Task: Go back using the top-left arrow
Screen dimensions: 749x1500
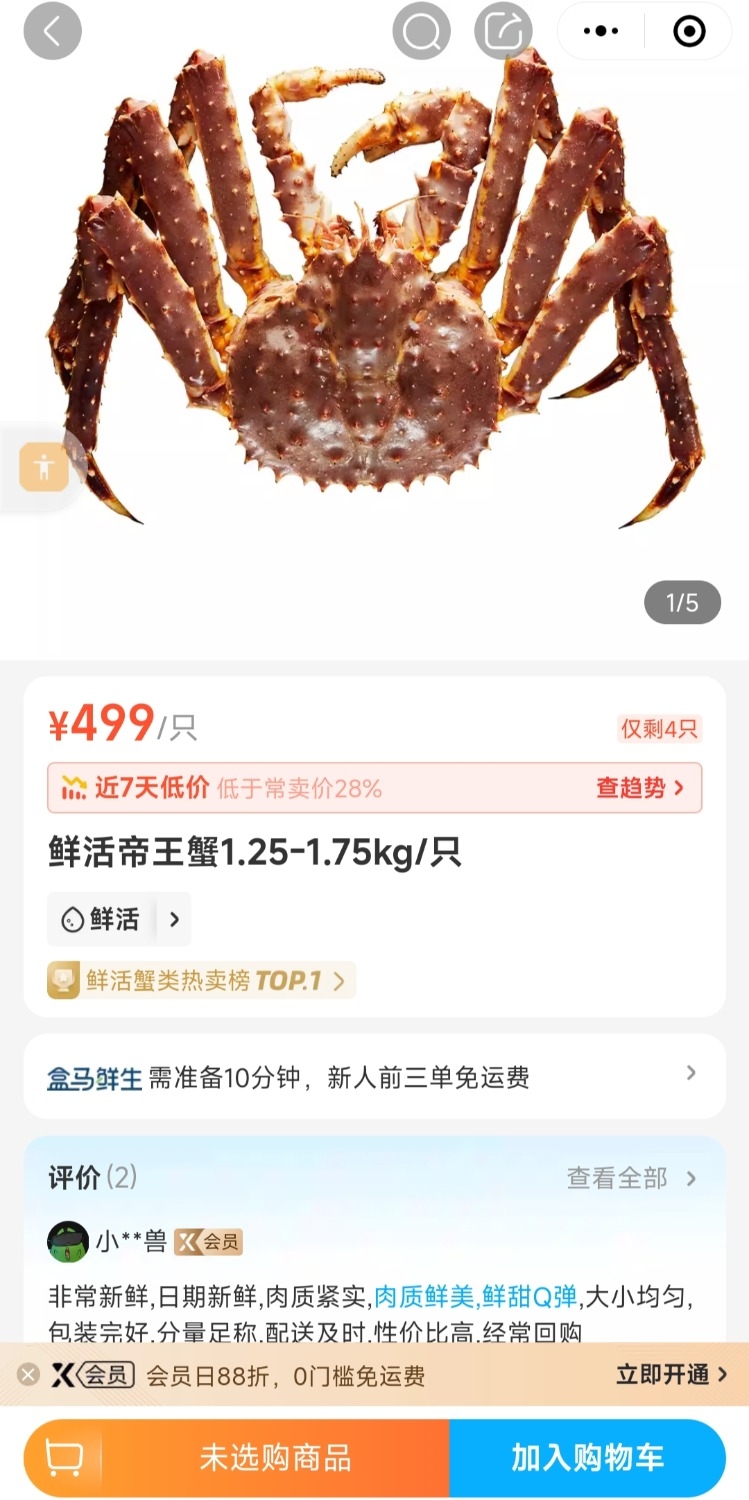Action: (52, 31)
